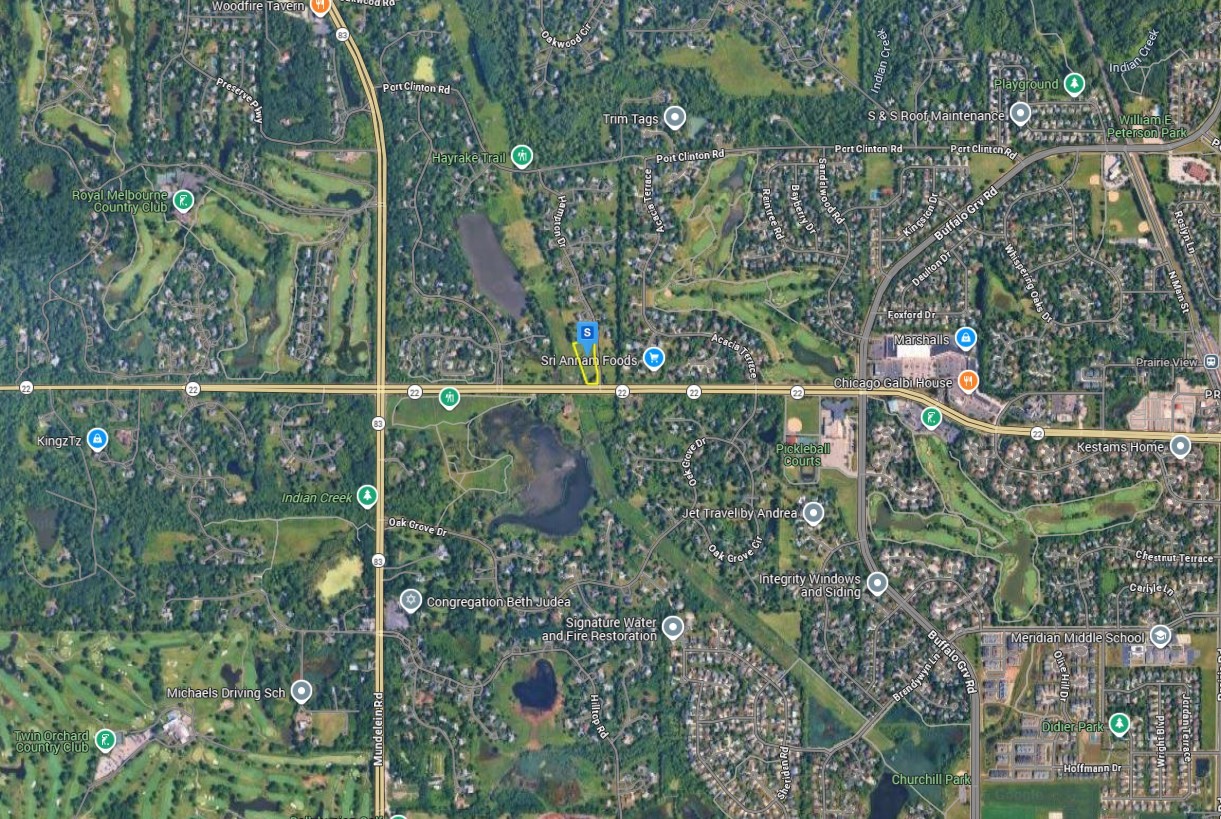Select Royal Melbourne Country Club pin
This screenshot has height=819, width=1221.
click(182, 201)
